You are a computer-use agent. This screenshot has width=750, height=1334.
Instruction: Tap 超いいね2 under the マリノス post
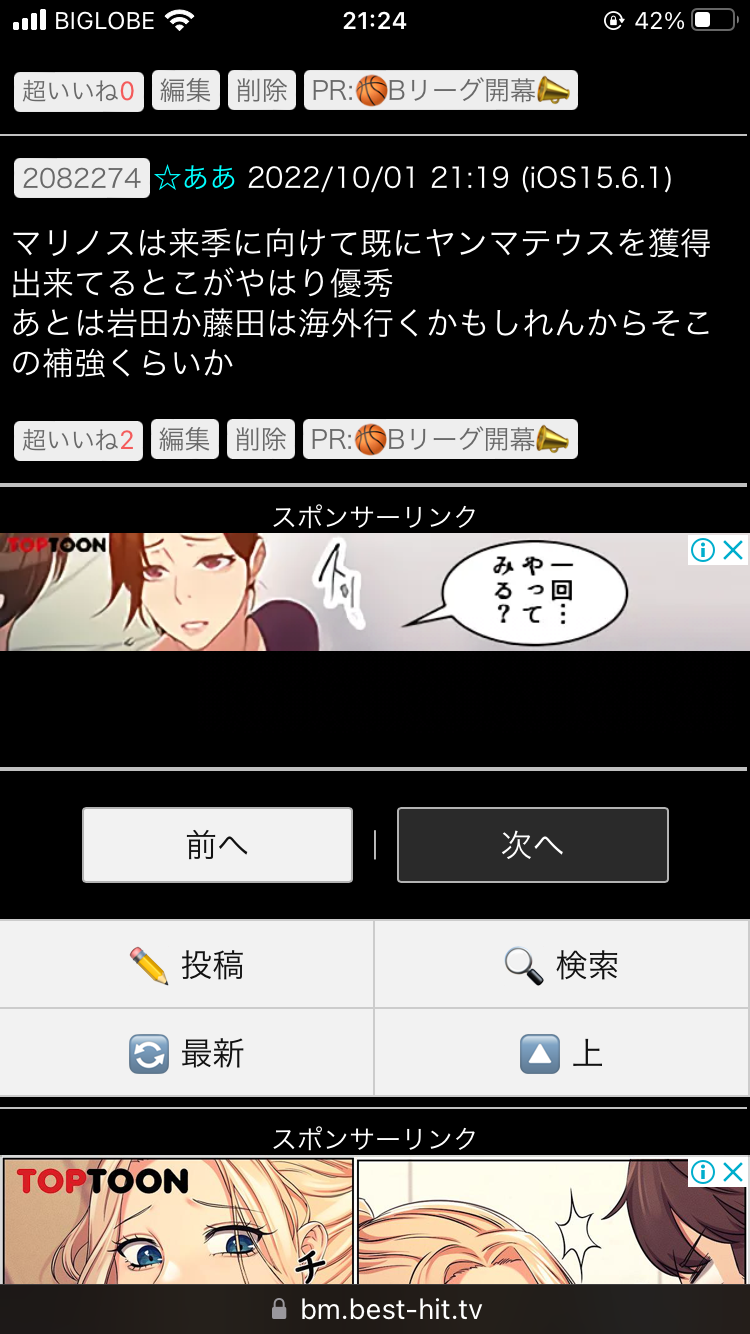click(x=78, y=439)
